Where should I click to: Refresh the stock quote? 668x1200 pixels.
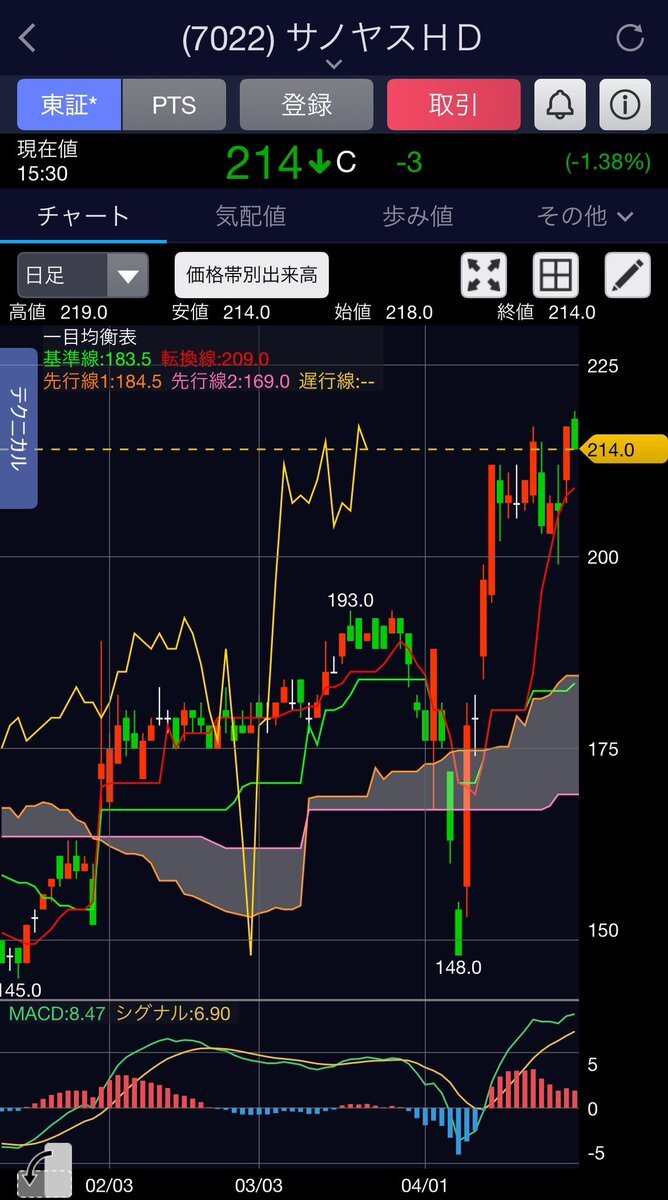[630, 38]
